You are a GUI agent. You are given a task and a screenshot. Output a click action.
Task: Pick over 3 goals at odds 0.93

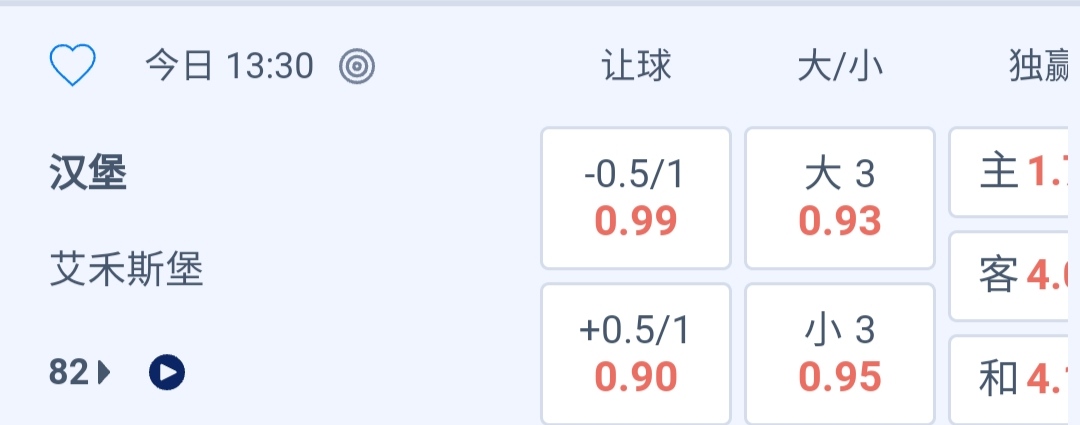[840, 198]
